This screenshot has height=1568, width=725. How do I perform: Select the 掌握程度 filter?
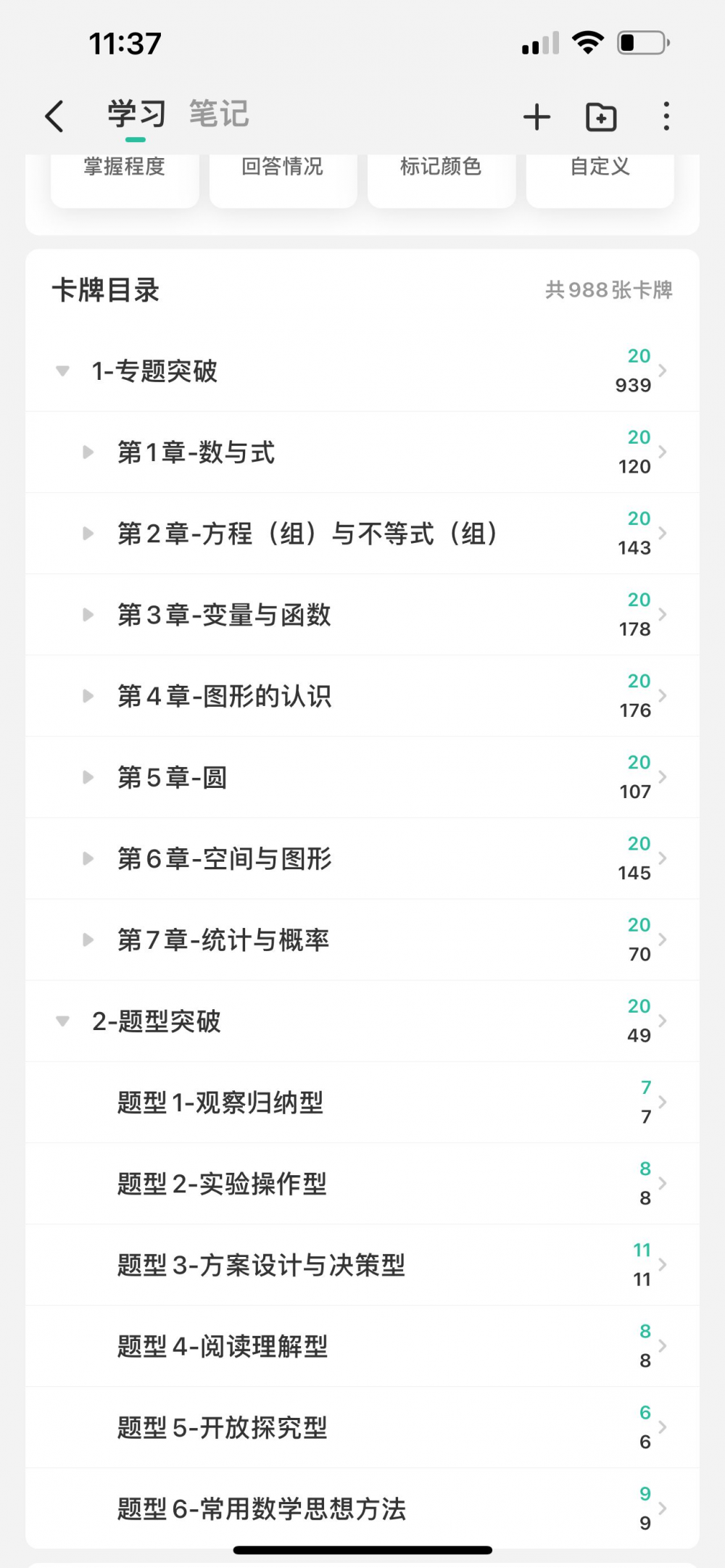coord(125,175)
